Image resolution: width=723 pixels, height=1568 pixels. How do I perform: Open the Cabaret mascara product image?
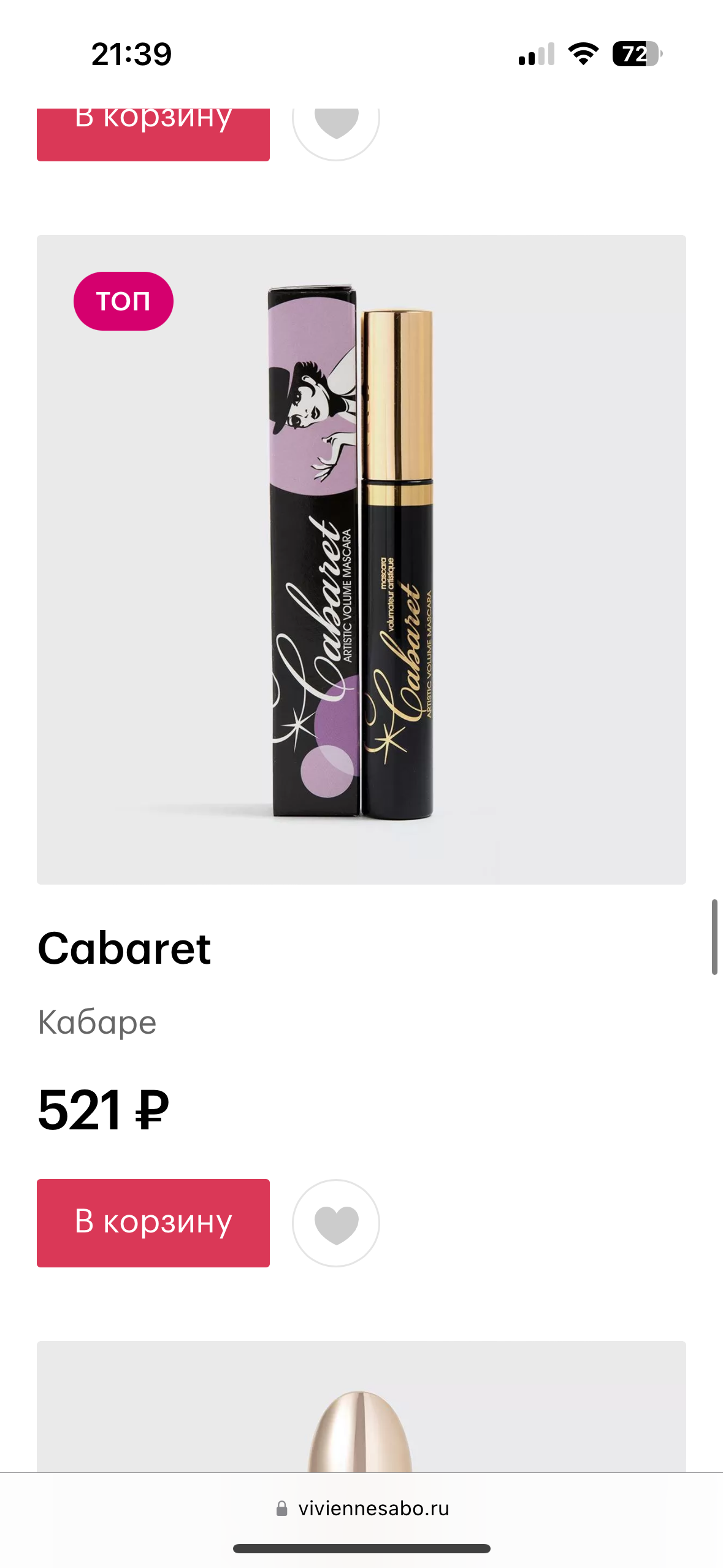point(361,559)
